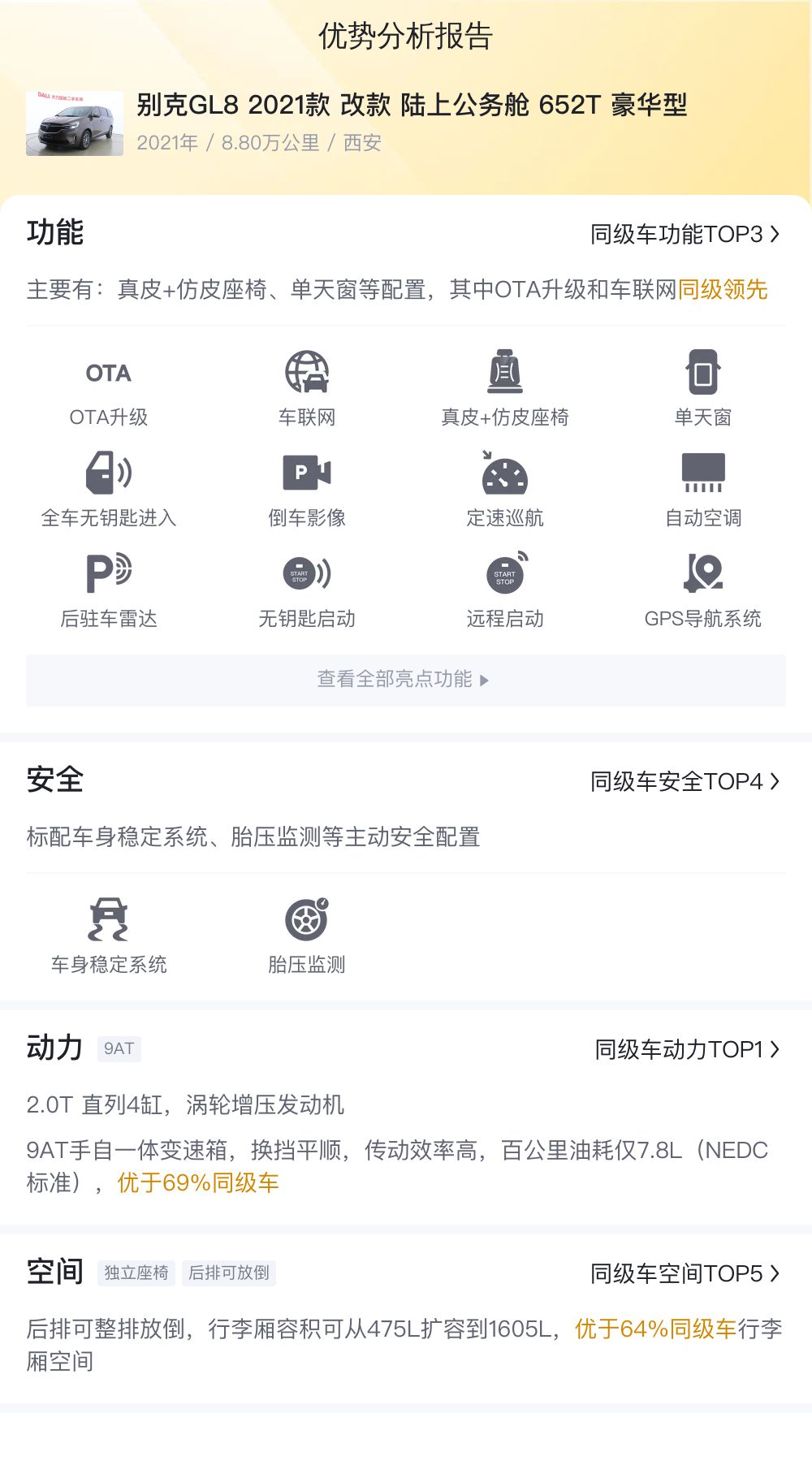Open 同级车安全TOP4 ranking
The image size is (812, 1478).
(685, 781)
